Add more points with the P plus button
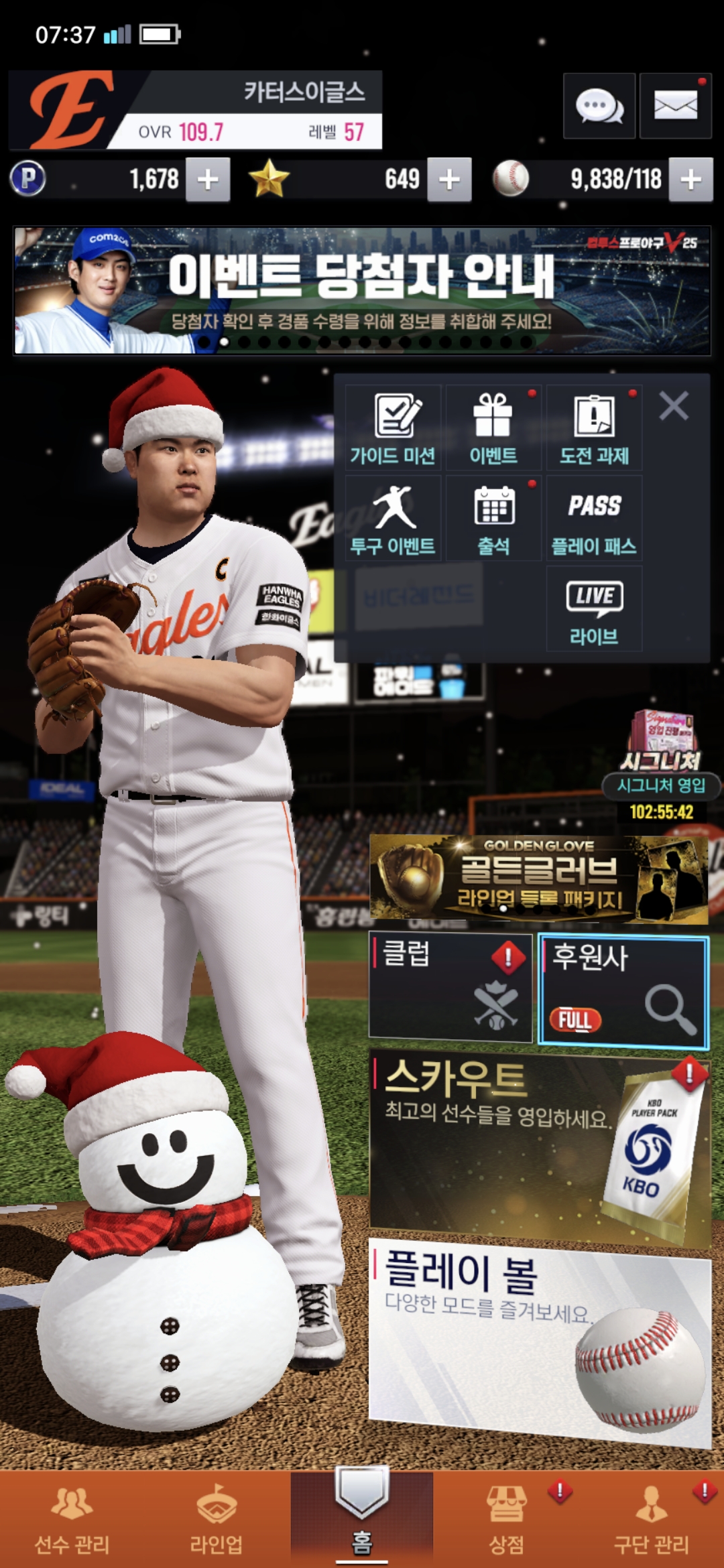The width and height of the screenshot is (724, 1568). pyautogui.click(x=208, y=180)
